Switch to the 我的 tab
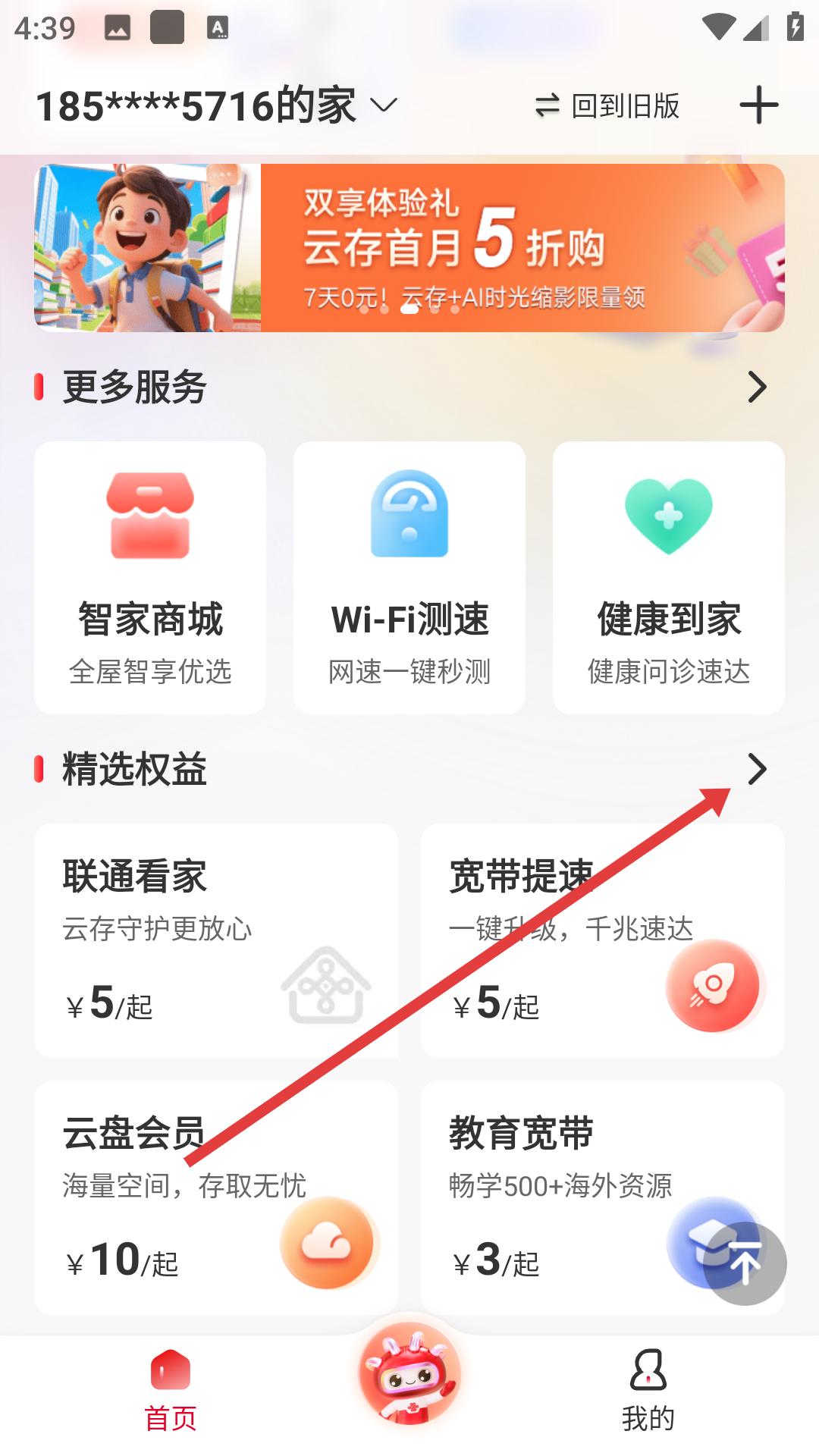Viewport: 819px width, 1456px height. point(648,1391)
